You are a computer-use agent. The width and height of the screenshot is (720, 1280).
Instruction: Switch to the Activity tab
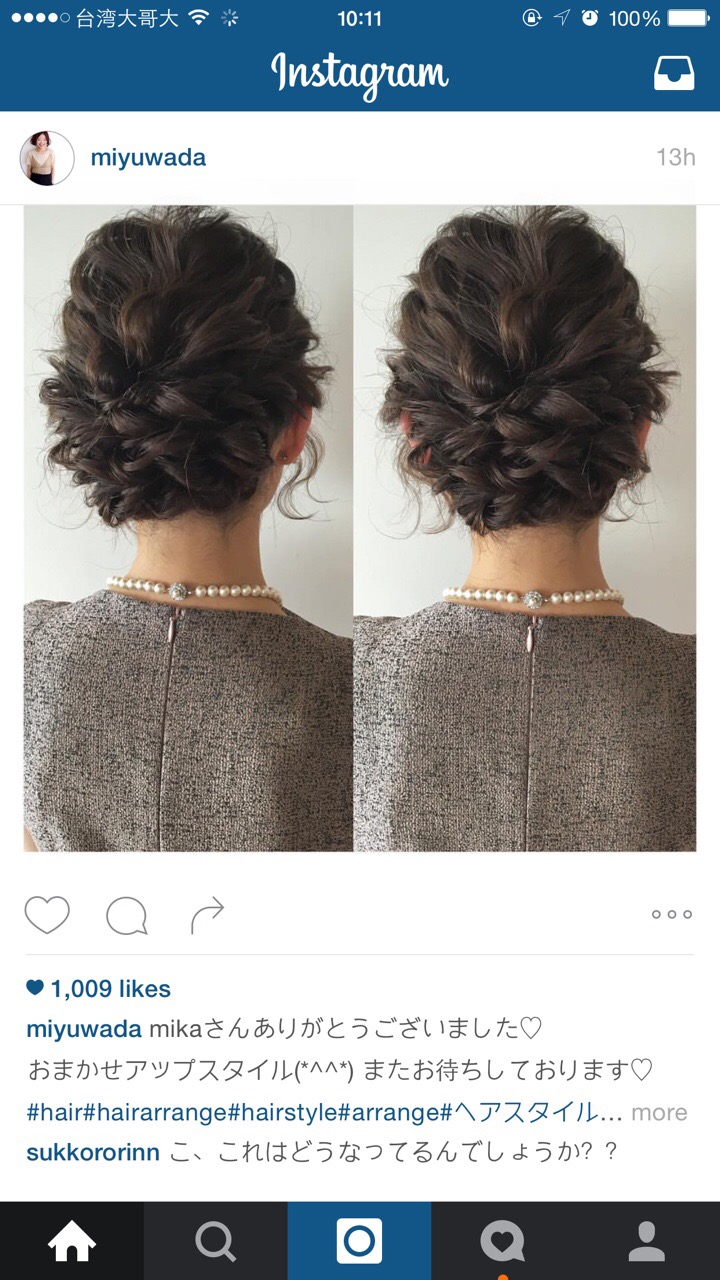click(503, 1242)
